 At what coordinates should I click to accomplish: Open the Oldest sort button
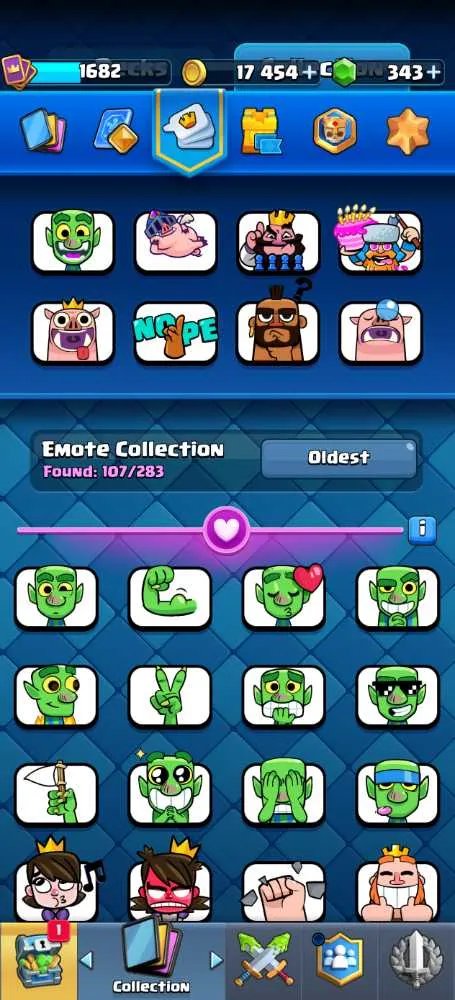pyautogui.click(x=339, y=457)
